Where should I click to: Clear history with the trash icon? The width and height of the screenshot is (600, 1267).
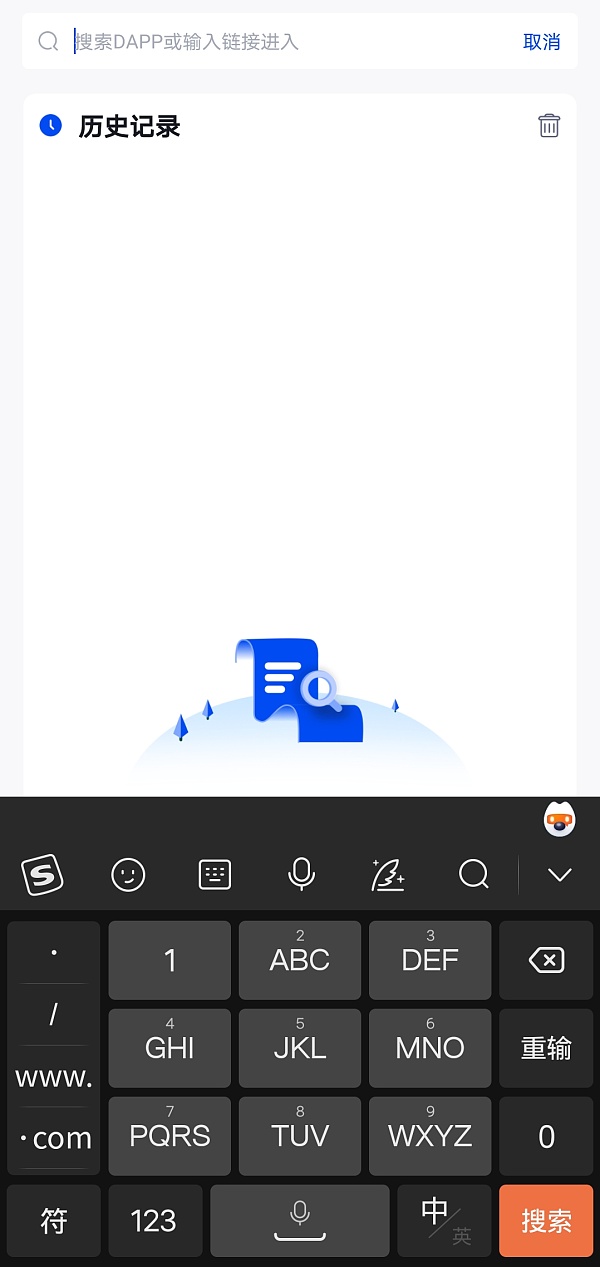coord(549,126)
